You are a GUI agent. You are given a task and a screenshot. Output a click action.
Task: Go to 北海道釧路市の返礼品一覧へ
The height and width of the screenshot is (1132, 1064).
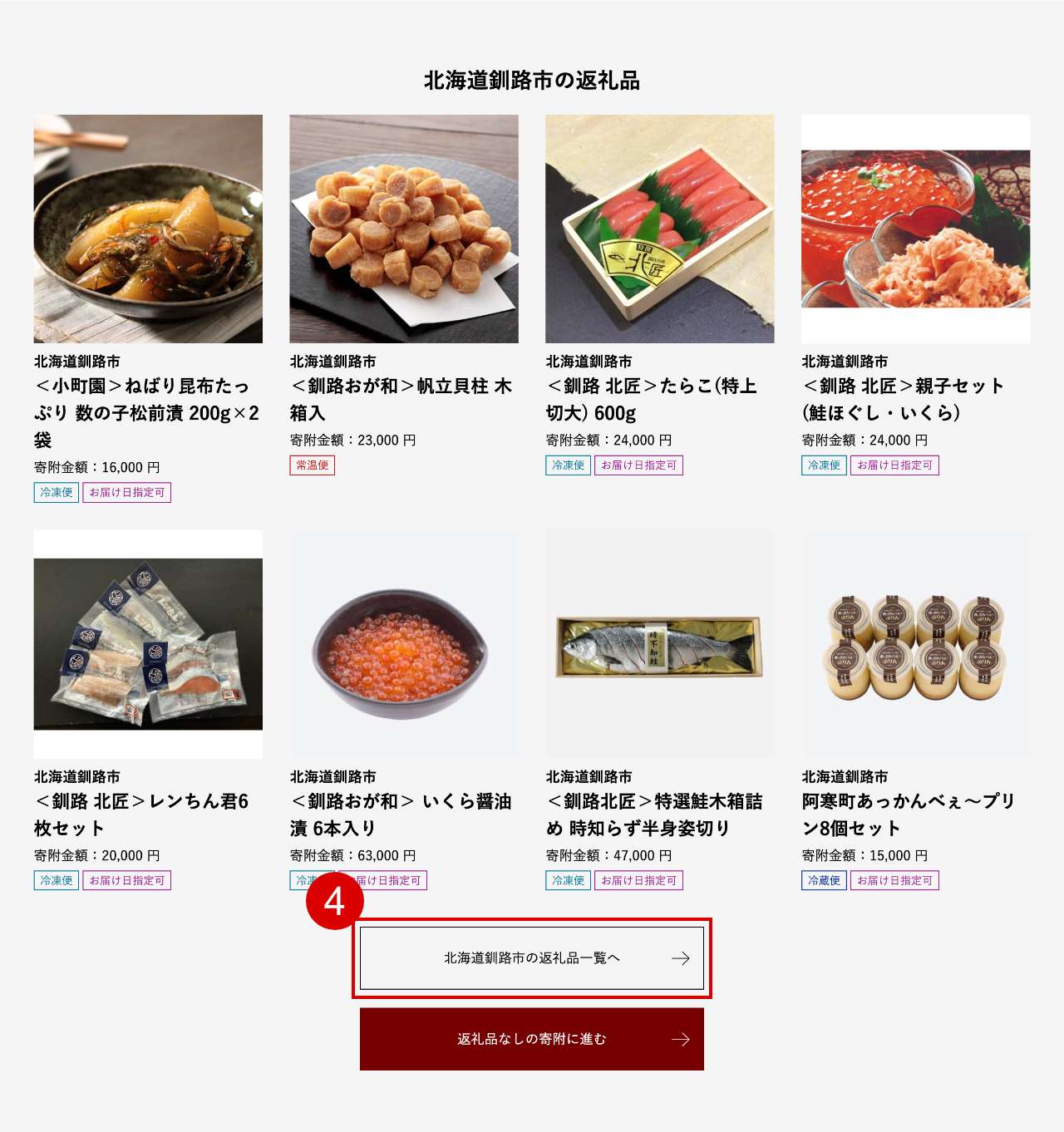pyautogui.click(x=532, y=958)
